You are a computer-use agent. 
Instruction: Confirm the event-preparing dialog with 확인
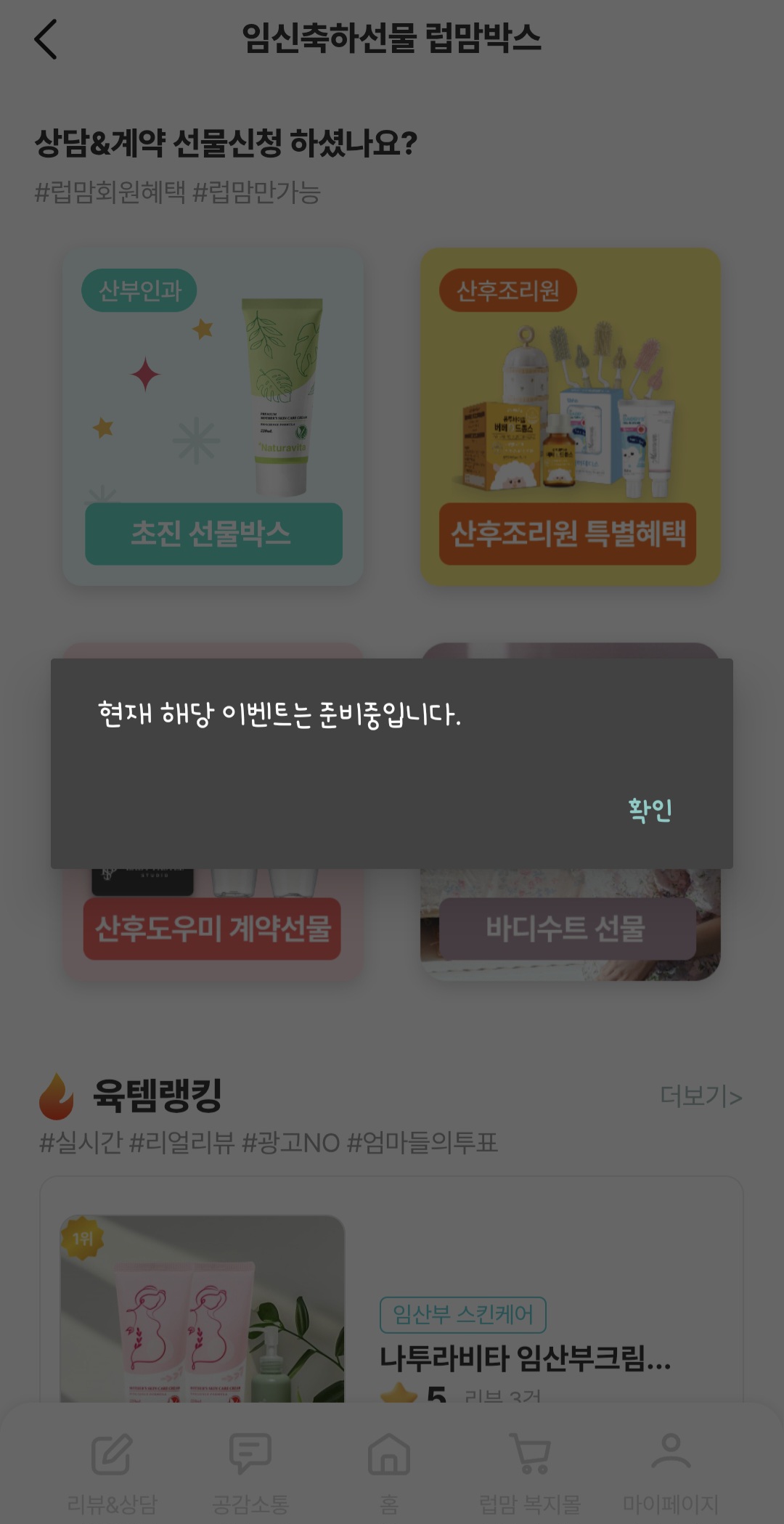pos(650,810)
